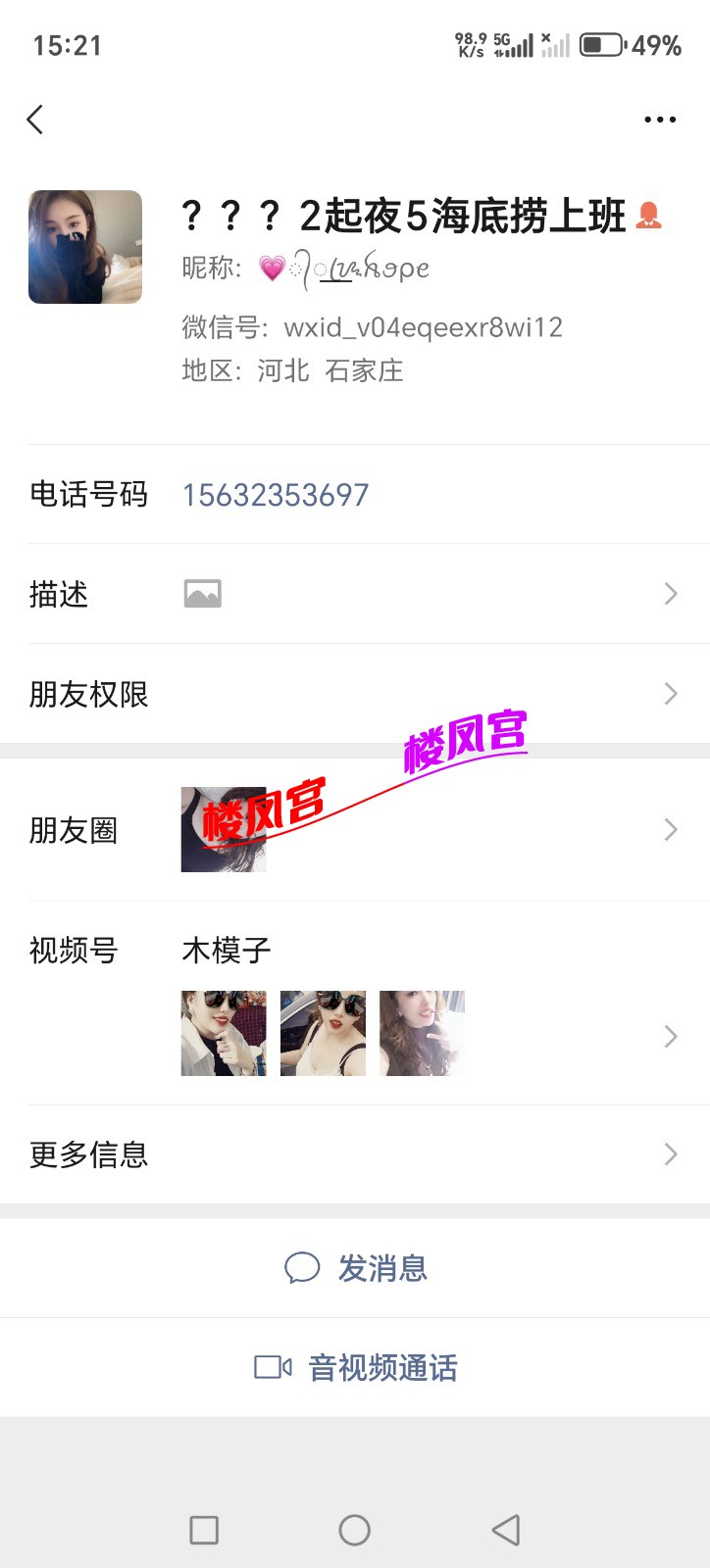Start 音视频通话 call
The width and height of the screenshot is (710, 1568).
(357, 1367)
